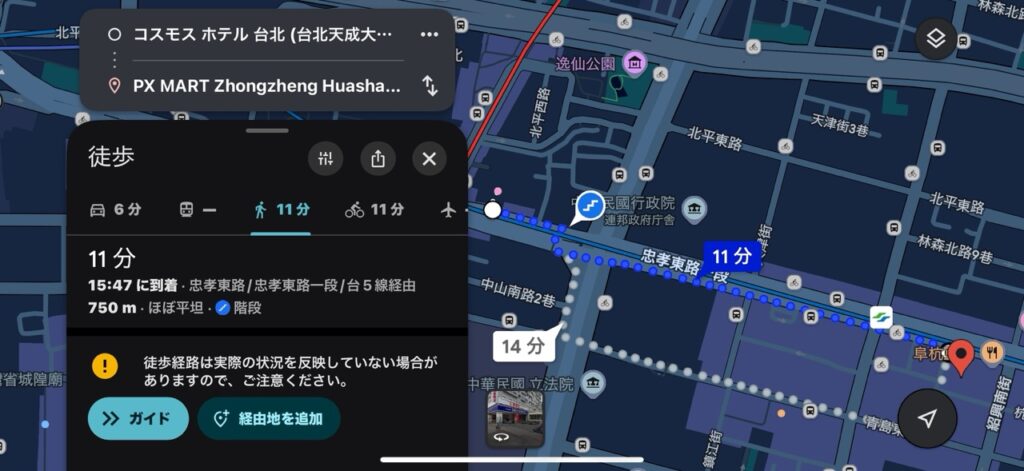Select the walking tab (11分)
The height and width of the screenshot is (471, 1024).
click(x=281, y=210)
